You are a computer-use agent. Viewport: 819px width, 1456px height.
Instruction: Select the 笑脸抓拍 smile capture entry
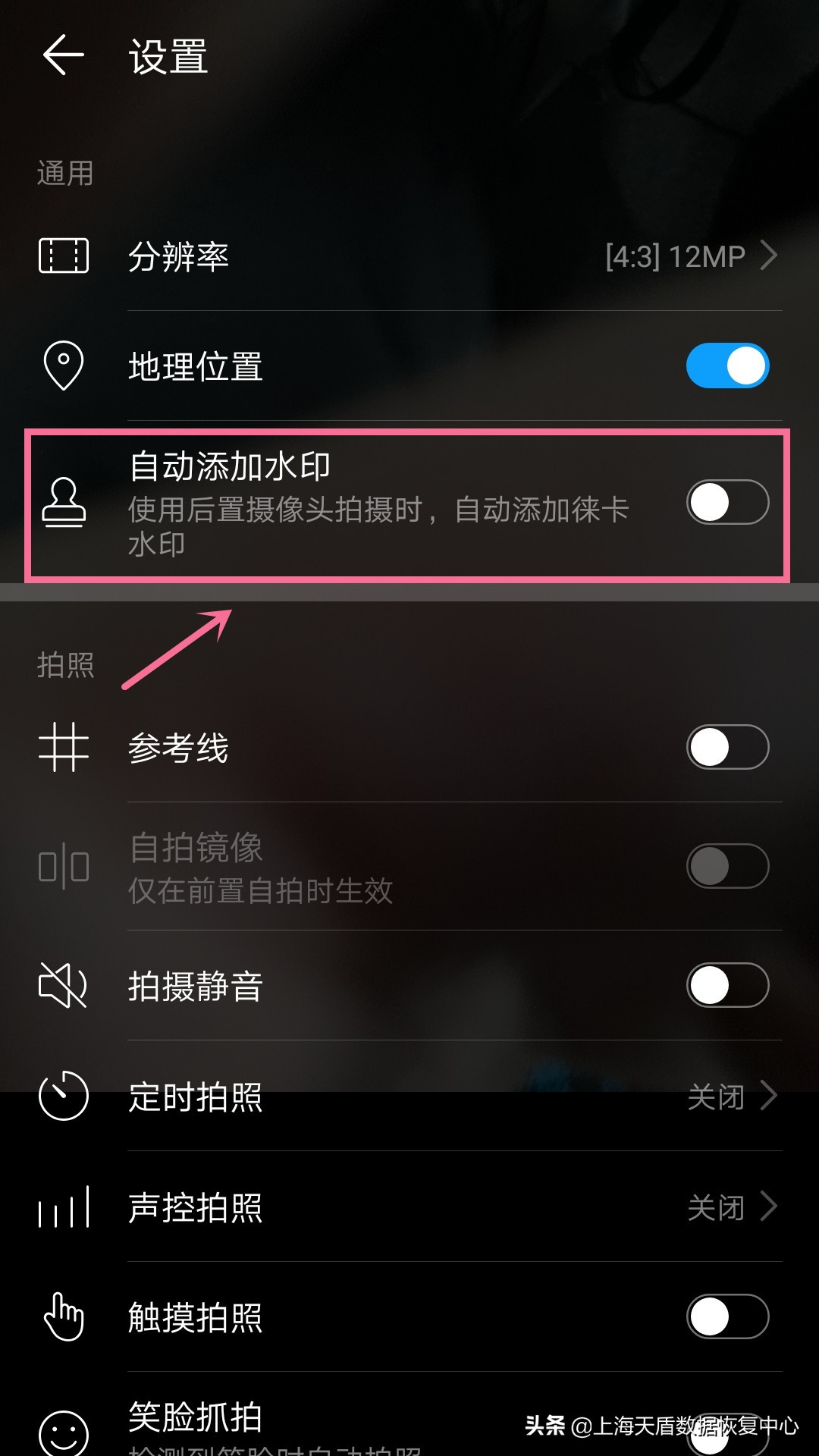click(193, 1421)
